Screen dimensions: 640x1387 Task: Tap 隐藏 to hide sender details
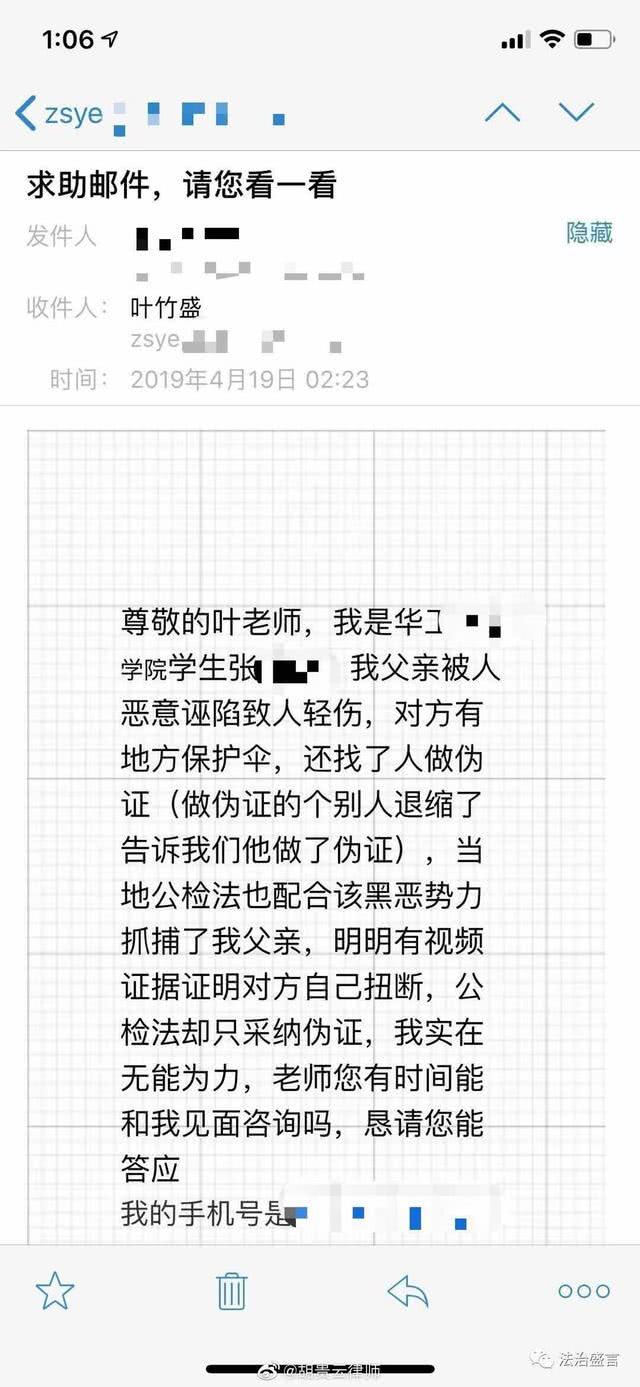pyautogui.click(x=589, y=233)
